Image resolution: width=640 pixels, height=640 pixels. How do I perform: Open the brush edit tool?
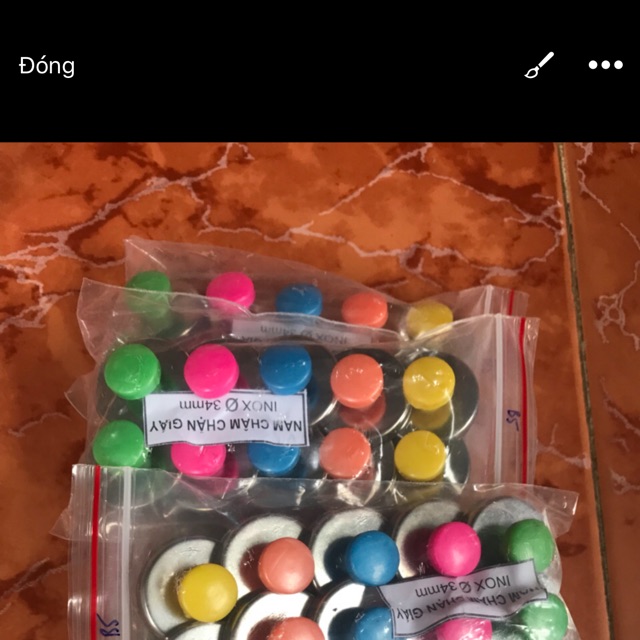click(x=539, y=66)
